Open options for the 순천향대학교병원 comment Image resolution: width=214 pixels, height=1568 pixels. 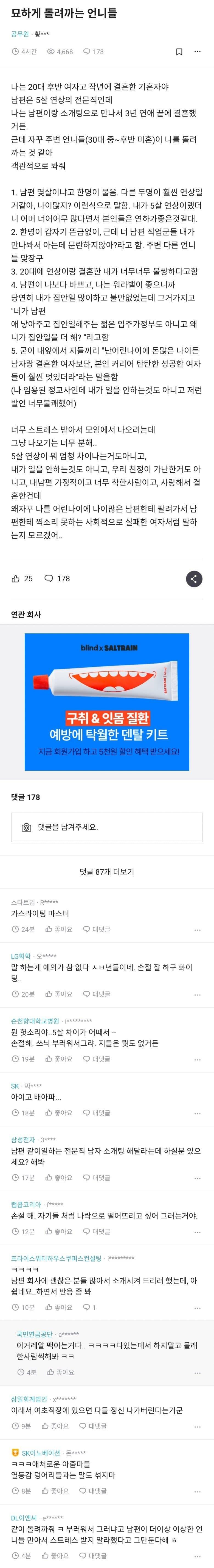[198, 1060]
